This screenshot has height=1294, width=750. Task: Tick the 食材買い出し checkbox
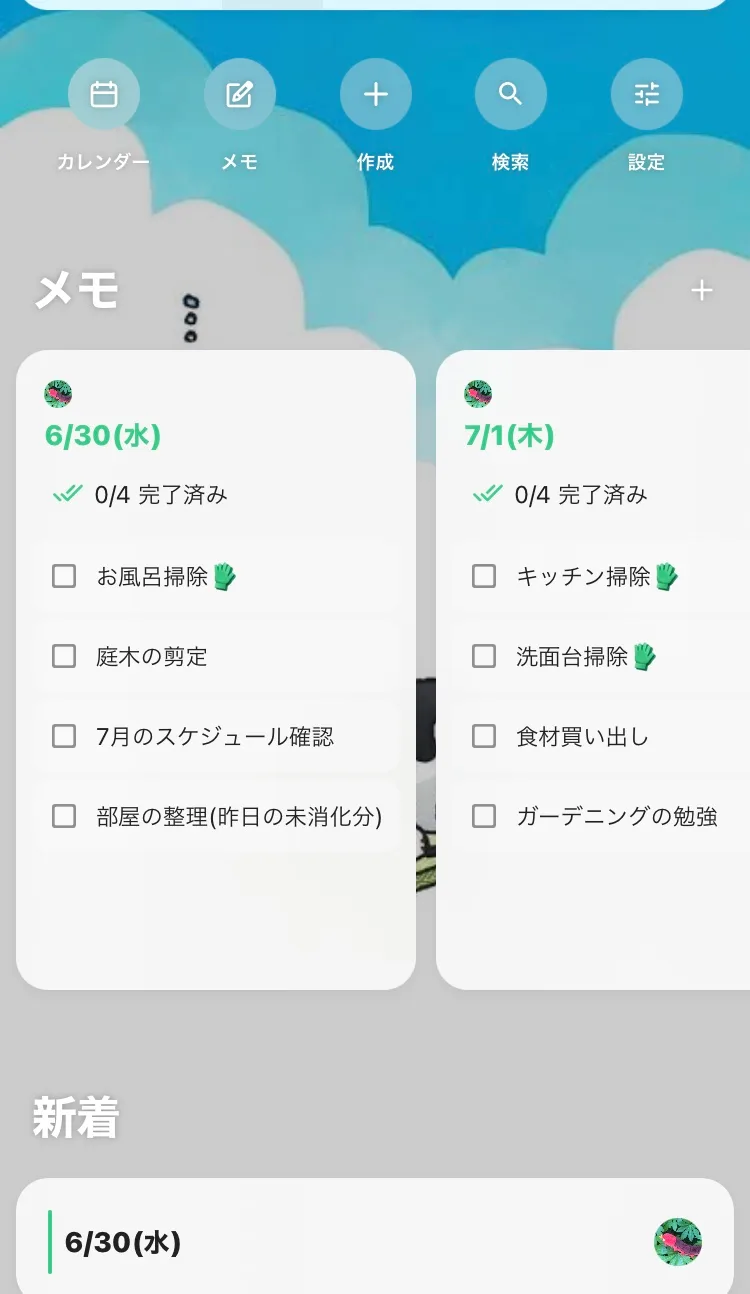coord(484,736)
